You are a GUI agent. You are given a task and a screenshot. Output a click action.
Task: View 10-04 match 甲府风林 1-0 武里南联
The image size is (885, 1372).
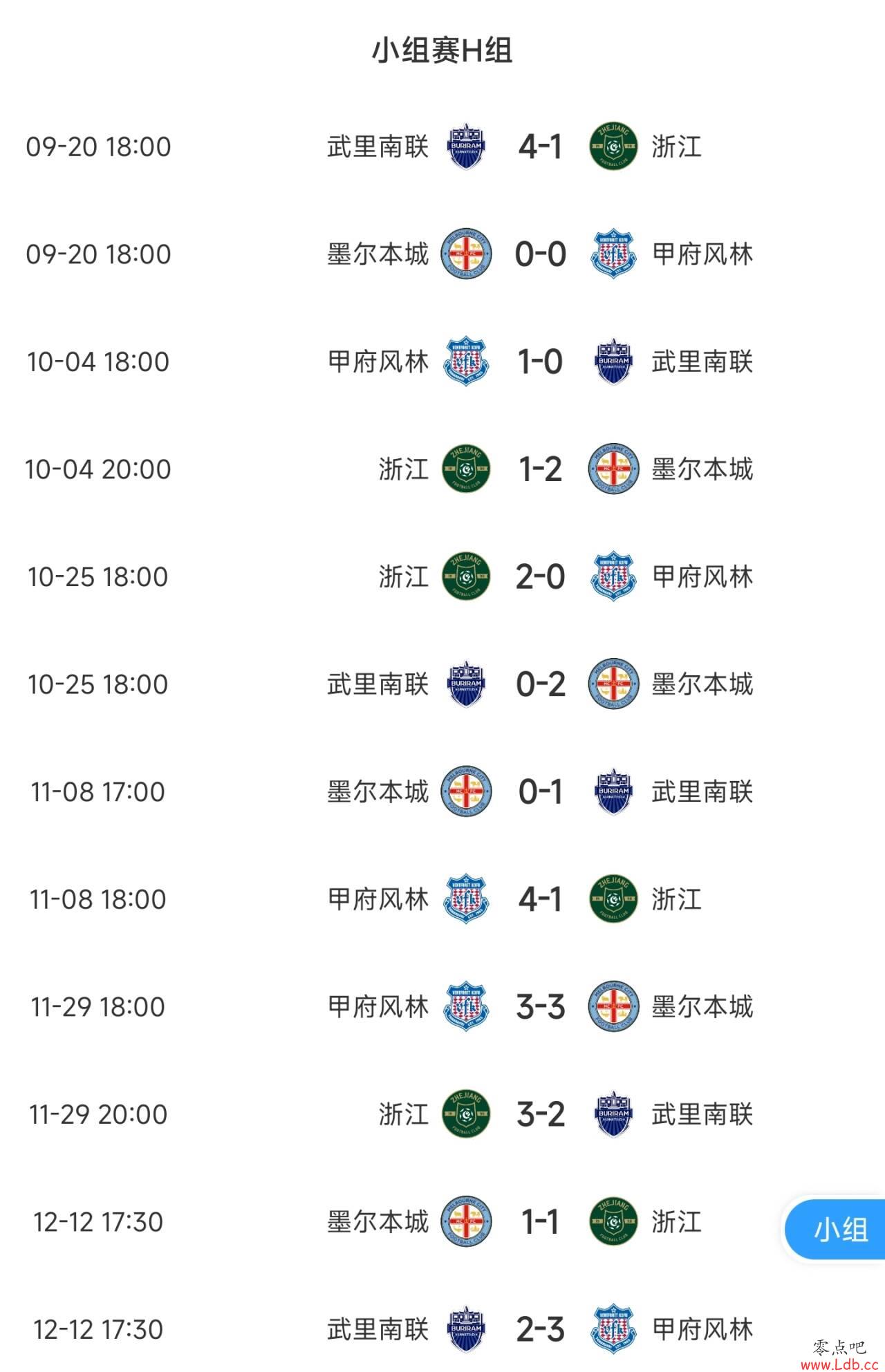point(540,361)
